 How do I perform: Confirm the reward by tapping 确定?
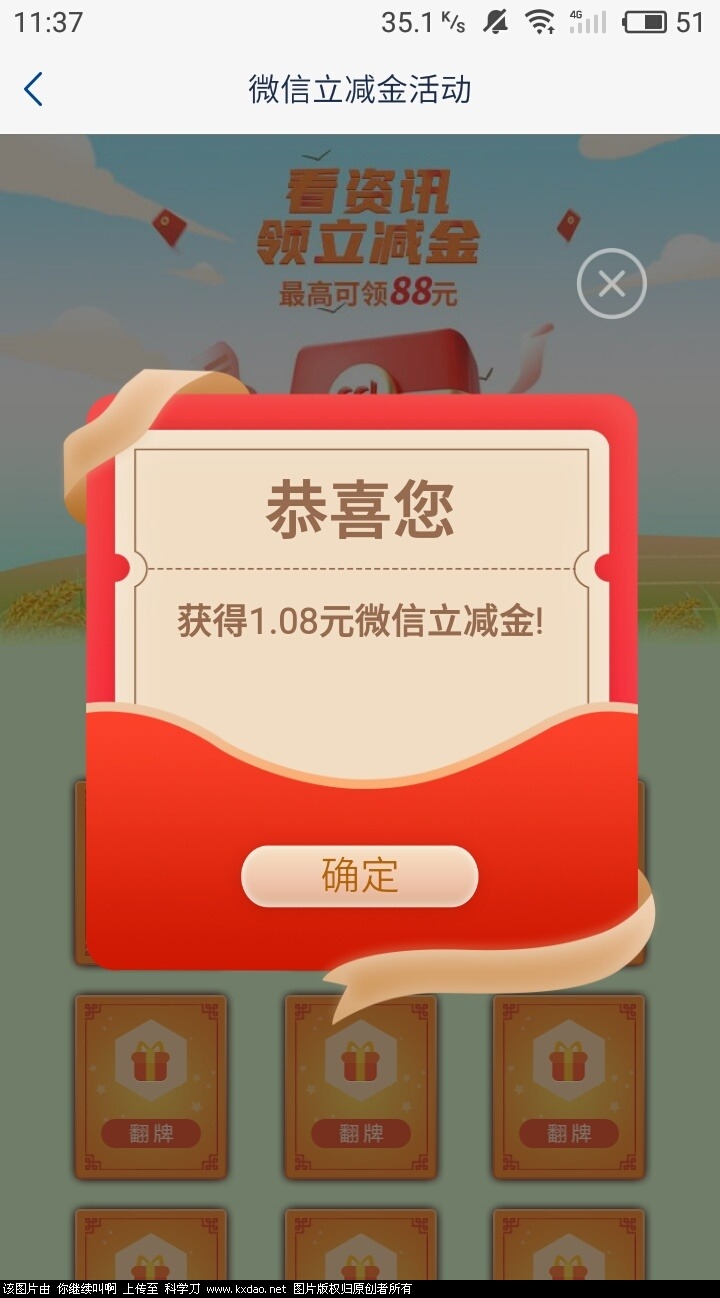pyautogui.click(x=360, y=876)
